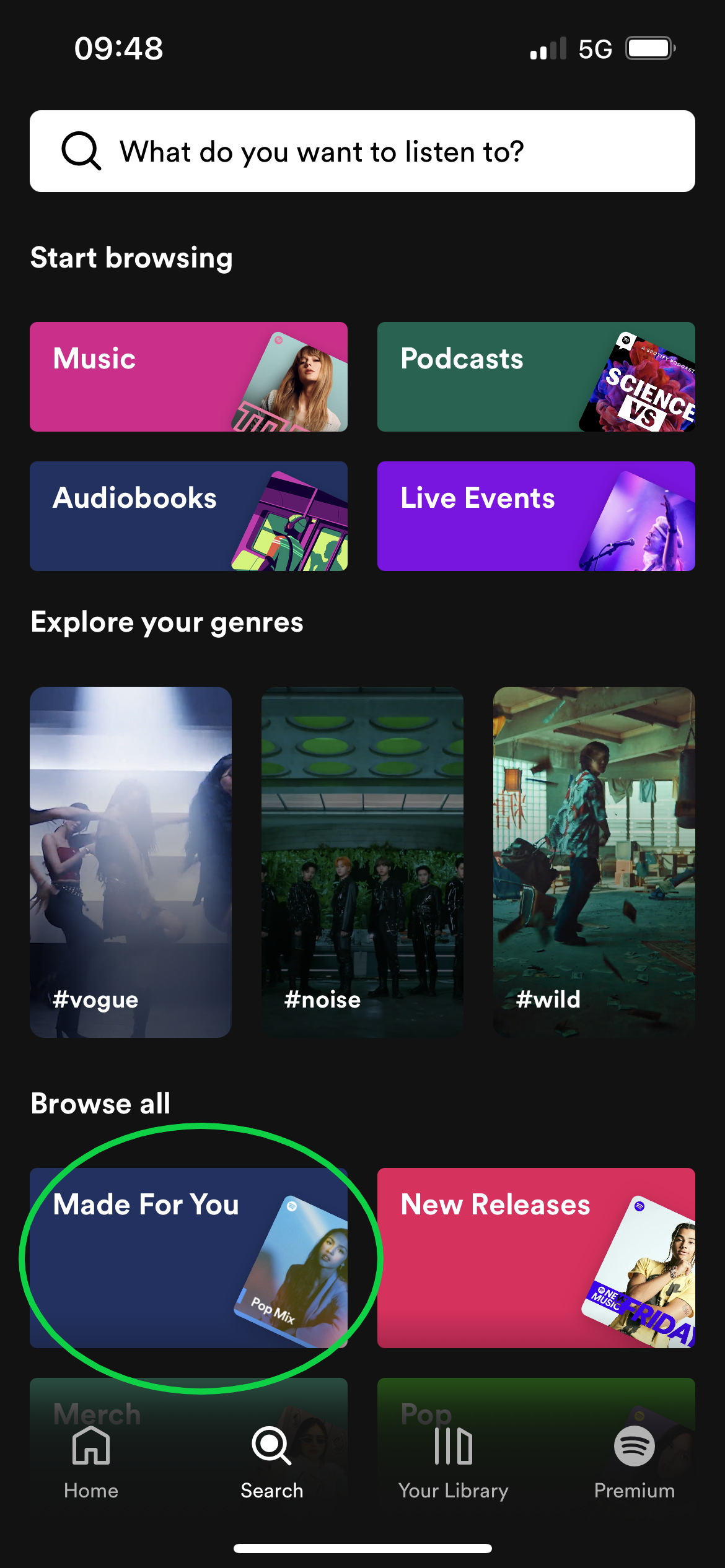725x1568 pixels.
Task: Open the Music browsing category
Action: [188, 376]
